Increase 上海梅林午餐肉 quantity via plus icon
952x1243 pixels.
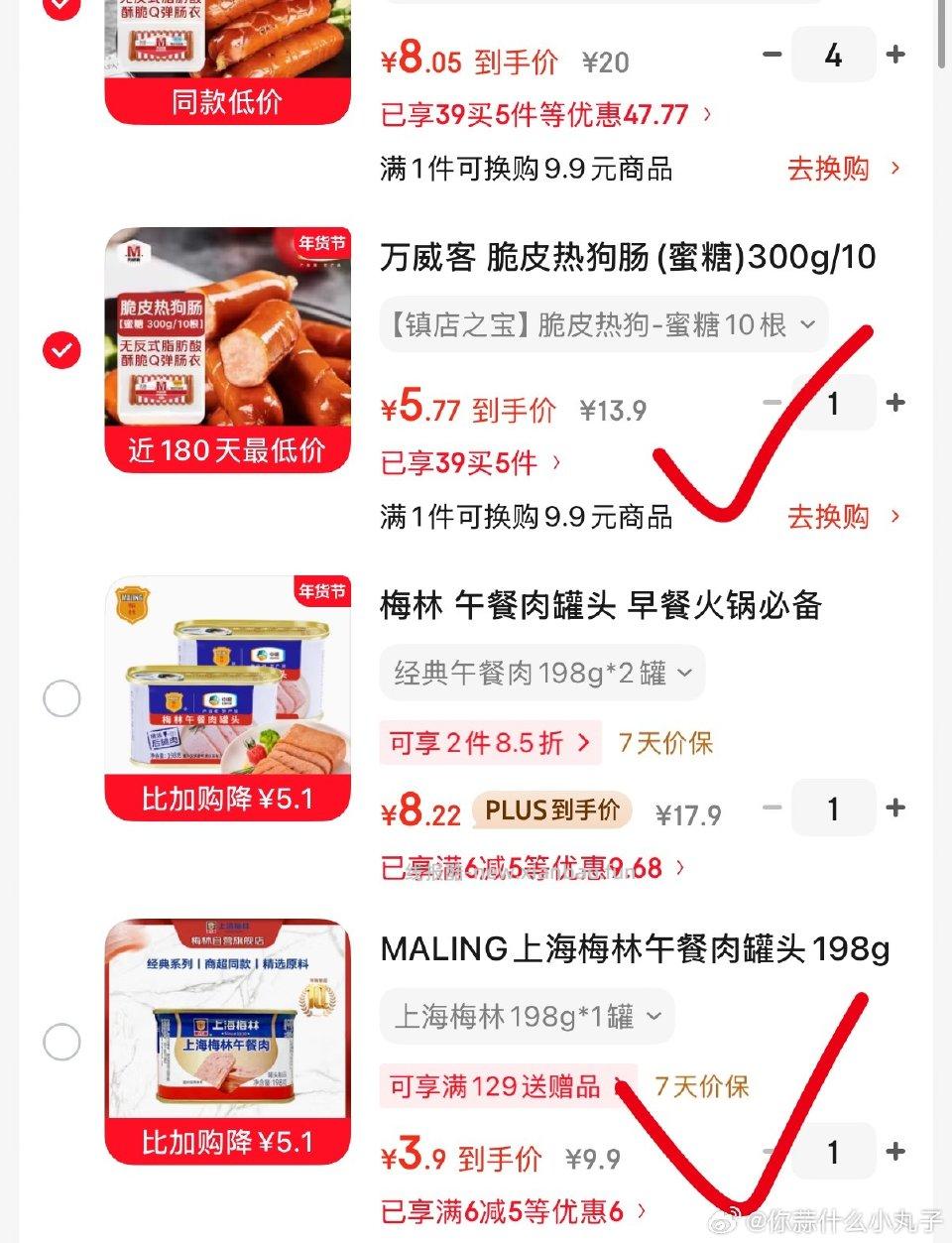(x=894, y=1151)
